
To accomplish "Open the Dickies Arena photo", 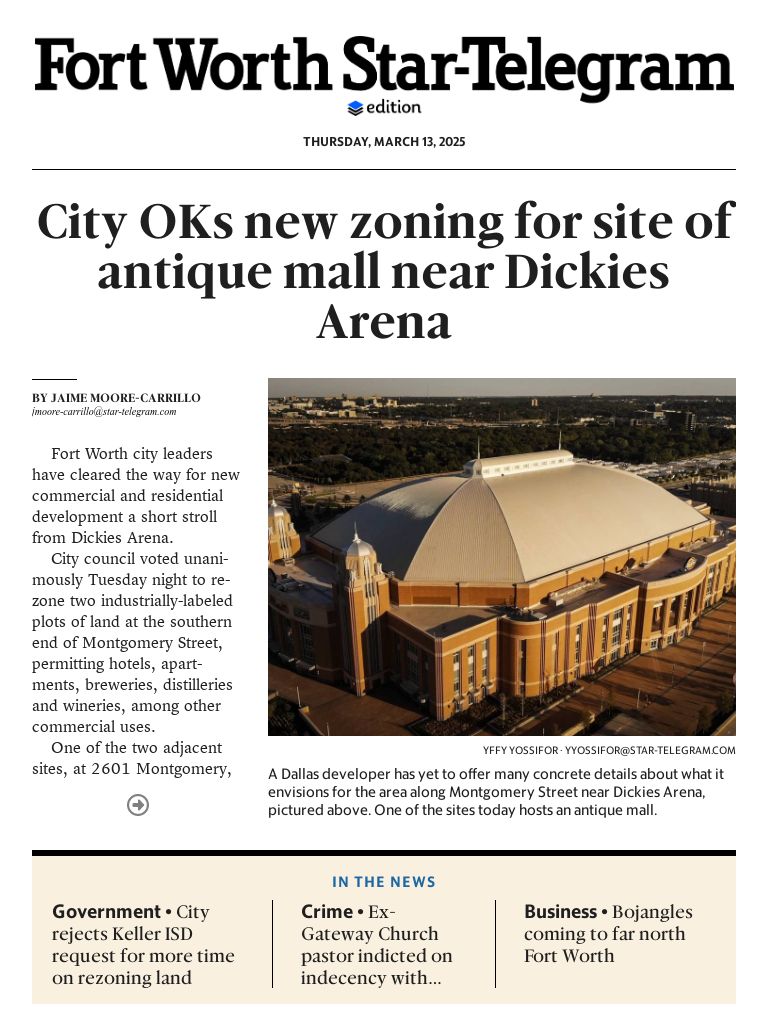I will point(501,557).
